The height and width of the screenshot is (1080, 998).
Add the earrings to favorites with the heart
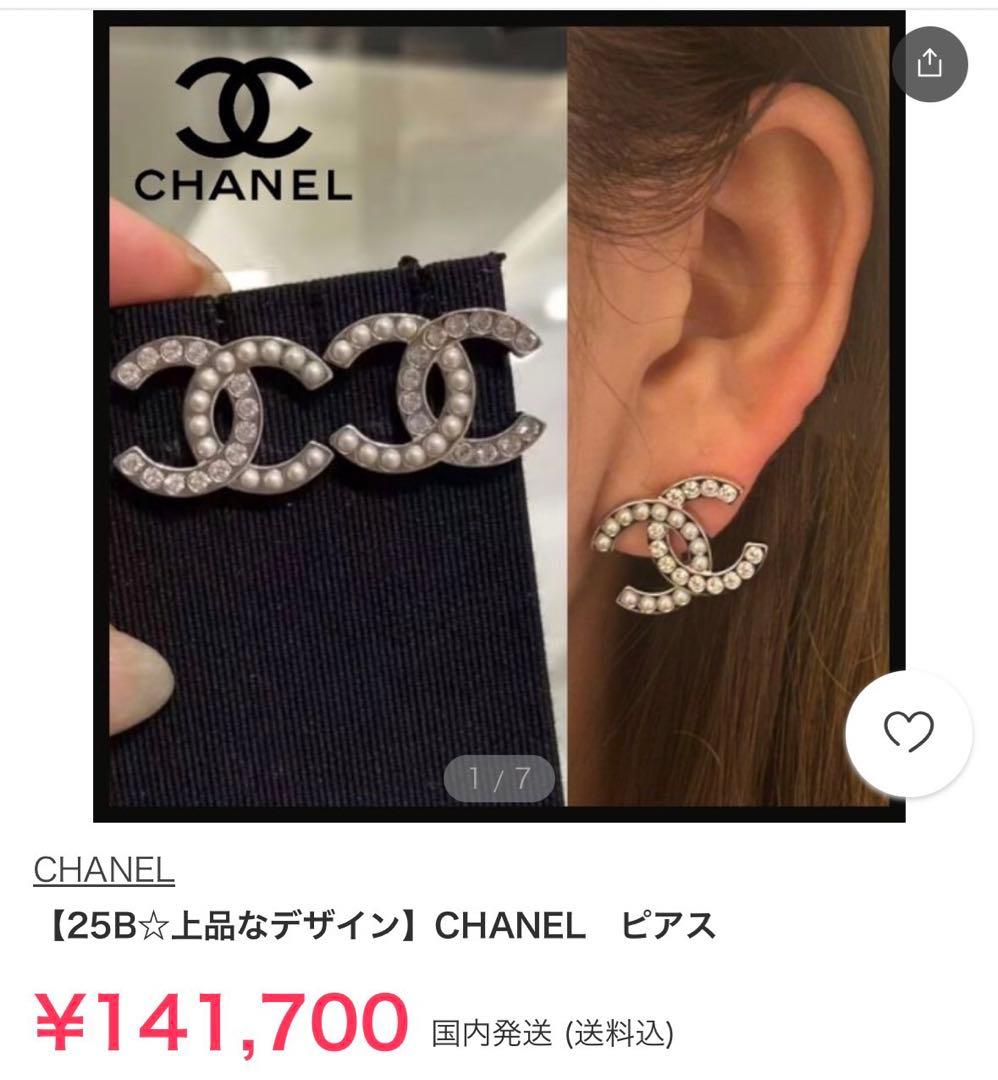[908, 733]
